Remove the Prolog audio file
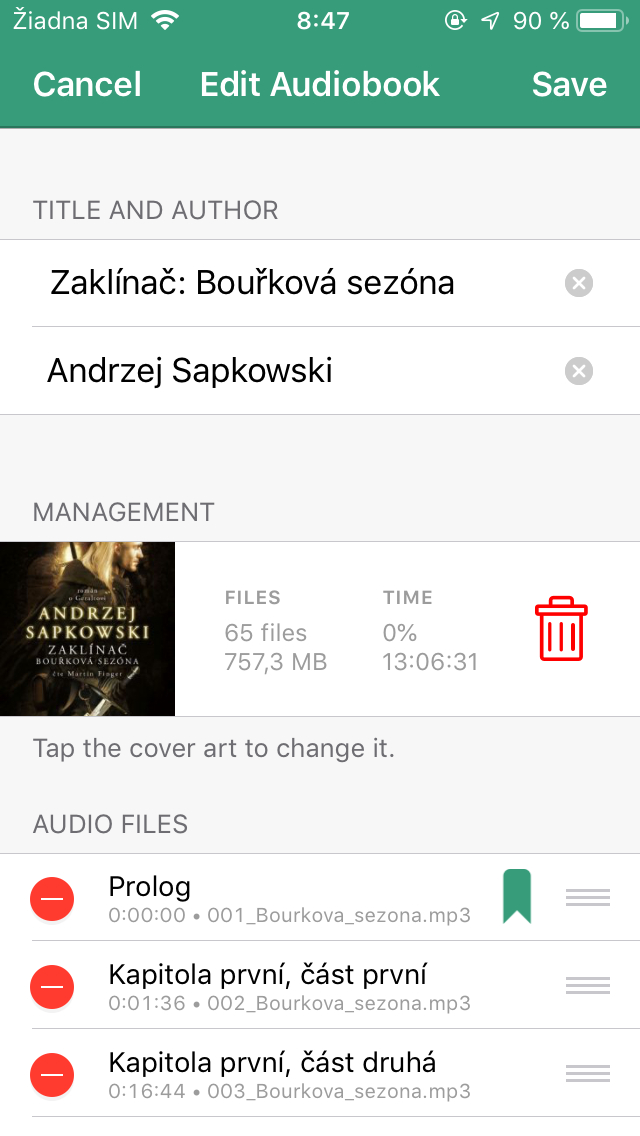This screenshot has height=1136, width=640. pos(51,898)
